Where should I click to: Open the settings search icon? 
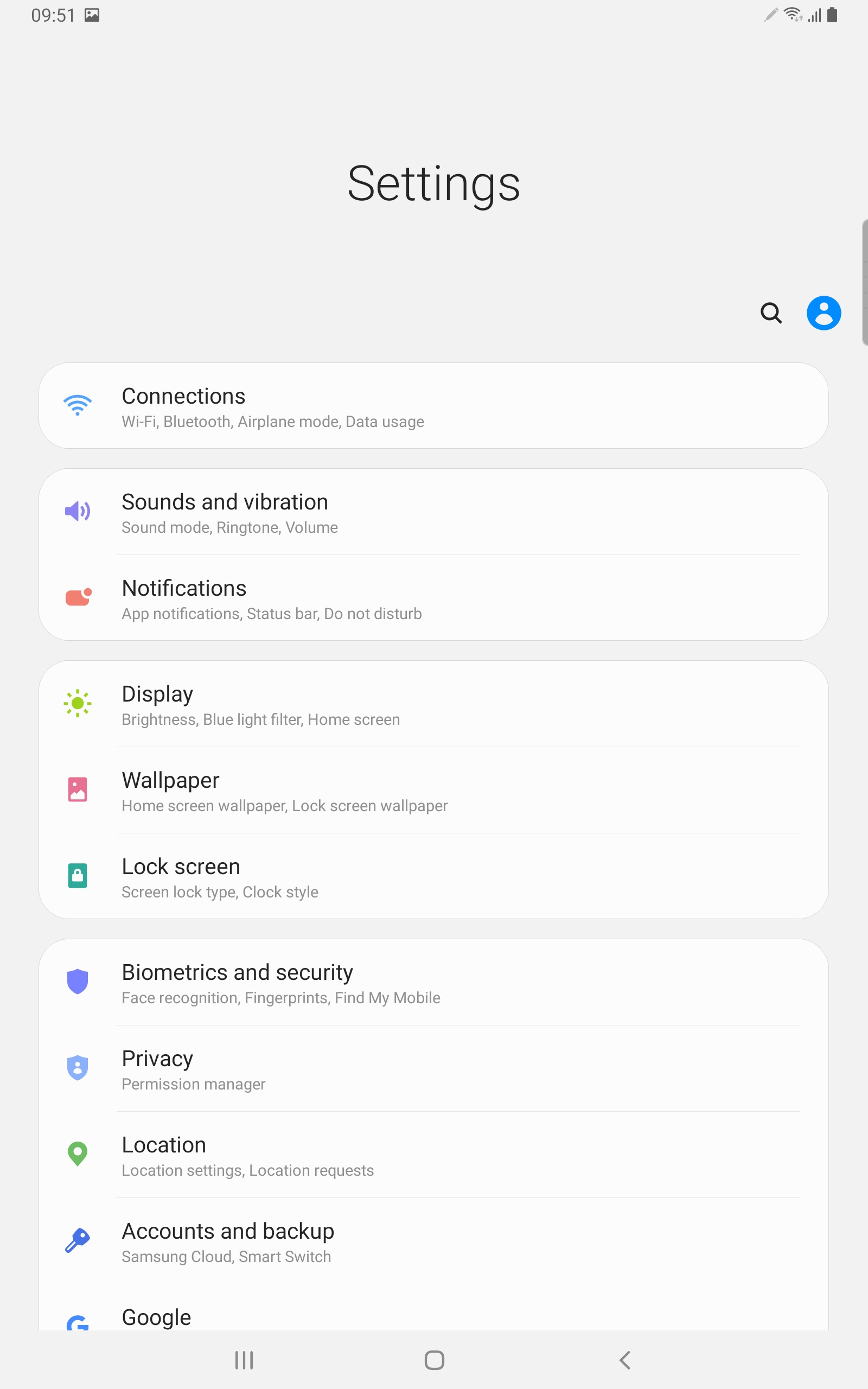point(771,314)
